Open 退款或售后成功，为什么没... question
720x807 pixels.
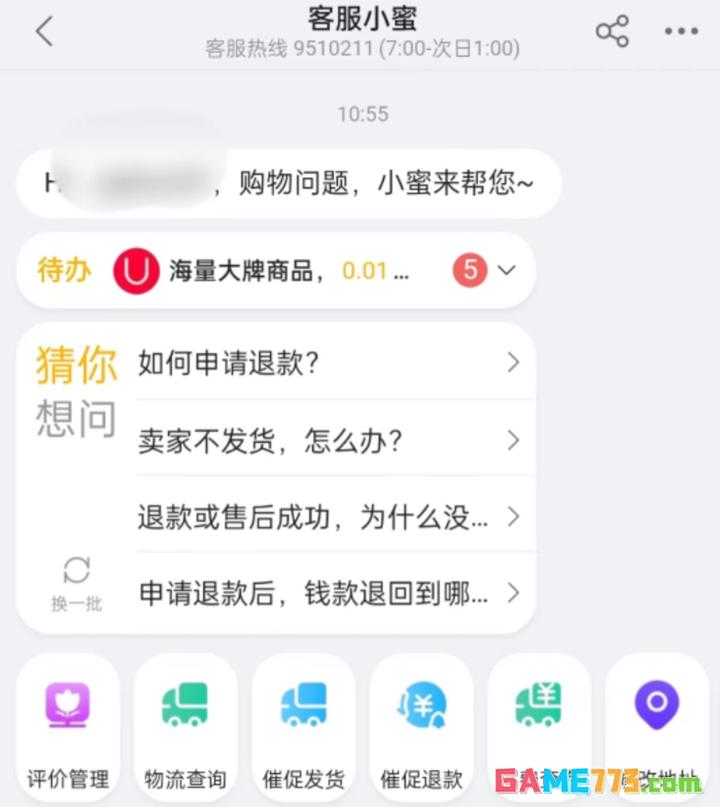(x=329, y=517)
